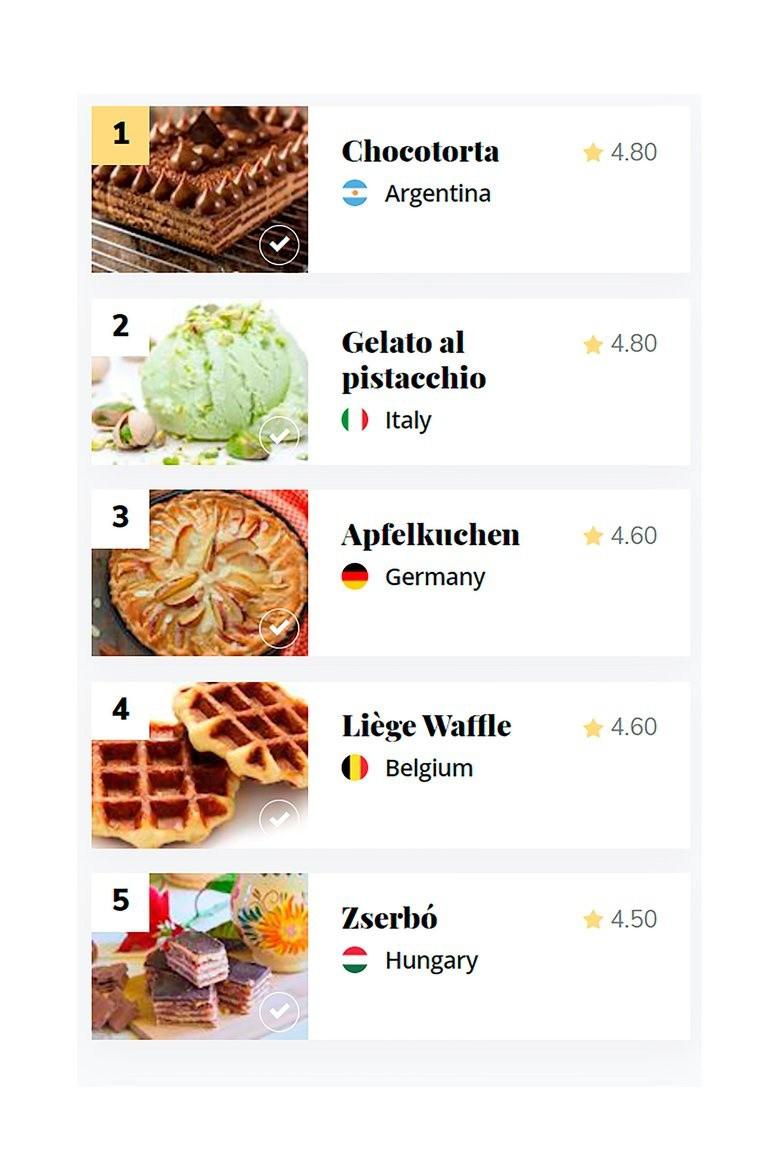Click the number 3 rank label on Apfelkuchen

point(122,517)
